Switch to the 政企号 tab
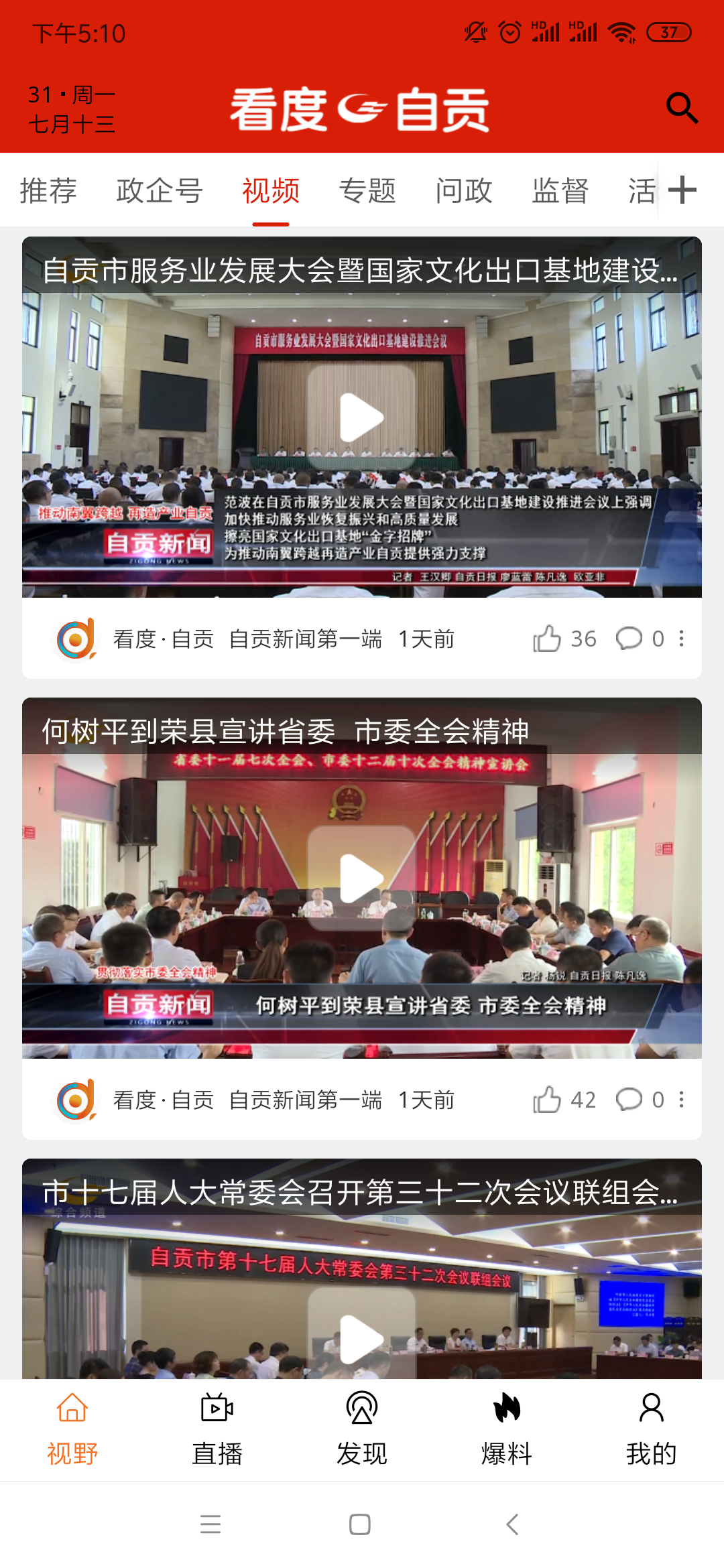Image resolution: width=724 pixels, height=1568 pixels. 160,191
